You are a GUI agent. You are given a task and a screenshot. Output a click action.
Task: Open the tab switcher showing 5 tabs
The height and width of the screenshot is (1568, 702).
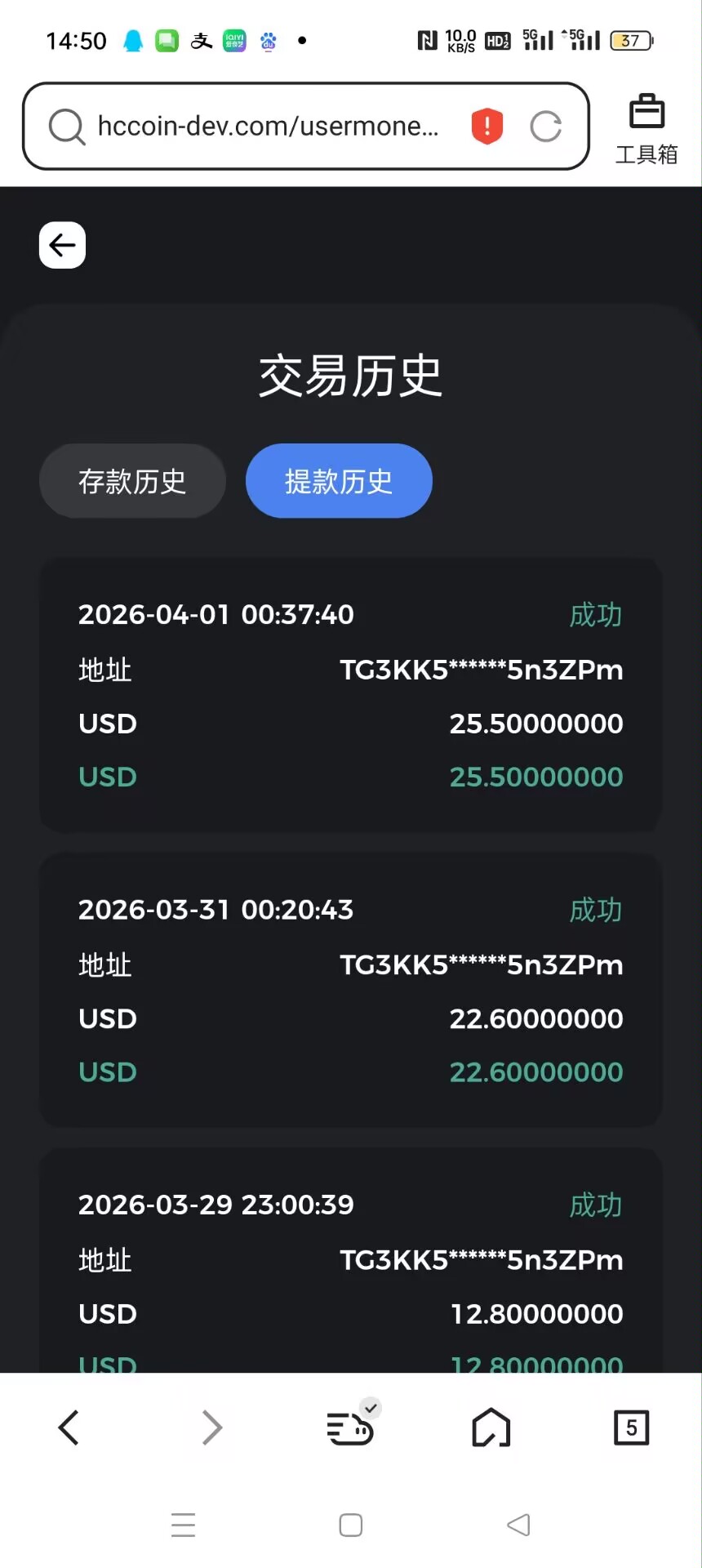click(x=631, y=1428)
